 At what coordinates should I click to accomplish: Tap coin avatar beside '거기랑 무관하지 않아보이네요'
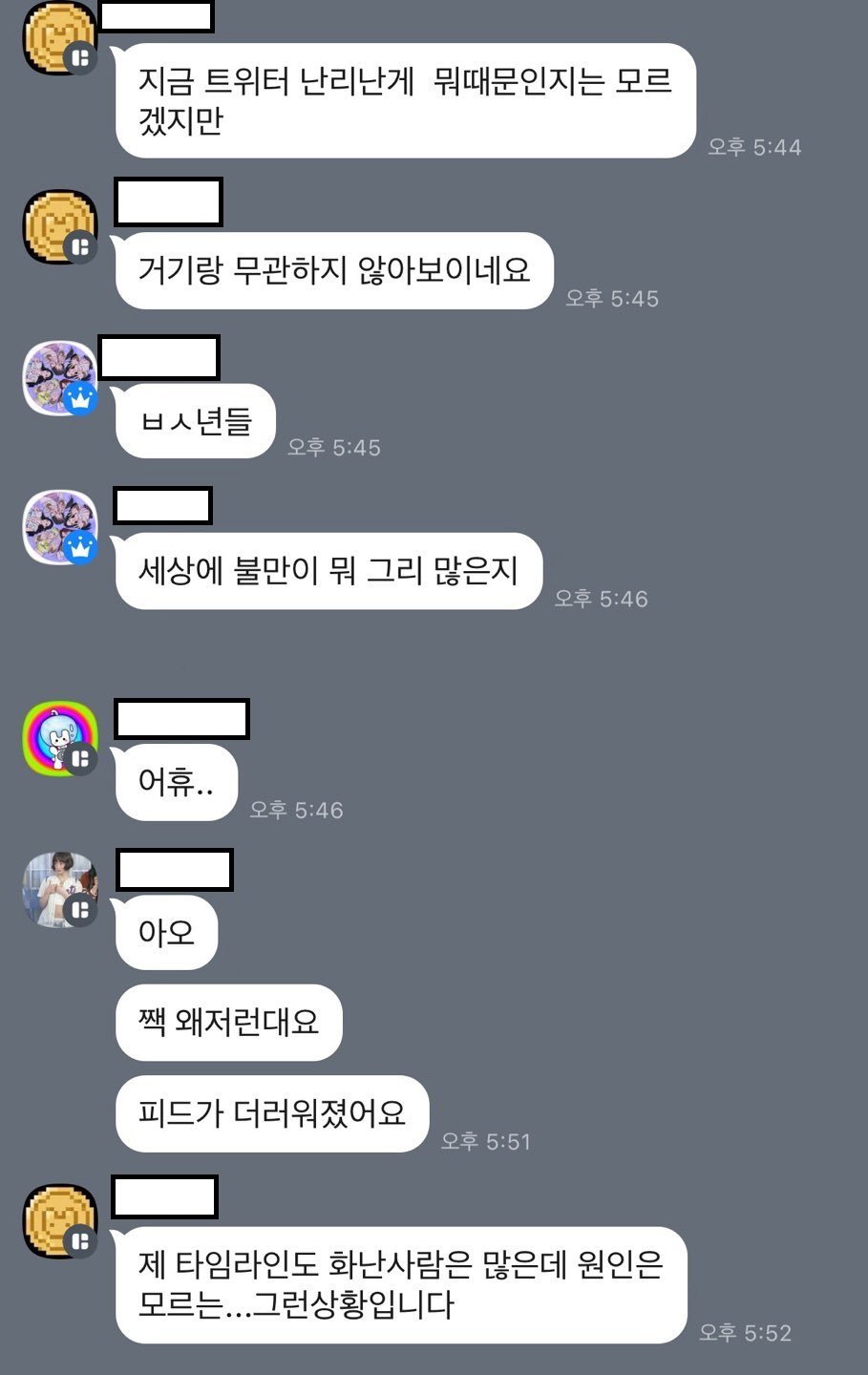pyautogui.click(x=59, y=227)
